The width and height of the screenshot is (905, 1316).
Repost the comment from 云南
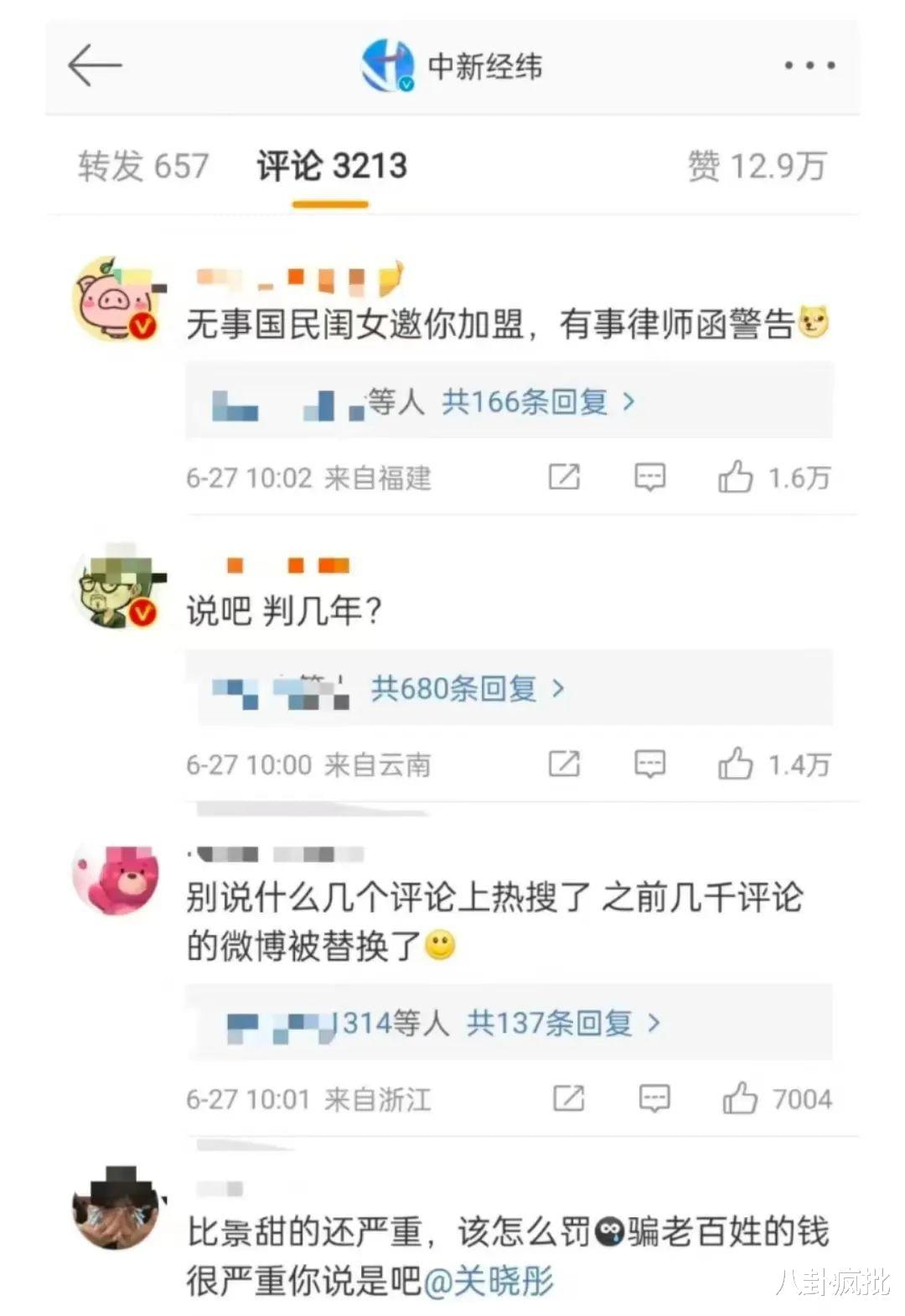[x=564, y=764]
